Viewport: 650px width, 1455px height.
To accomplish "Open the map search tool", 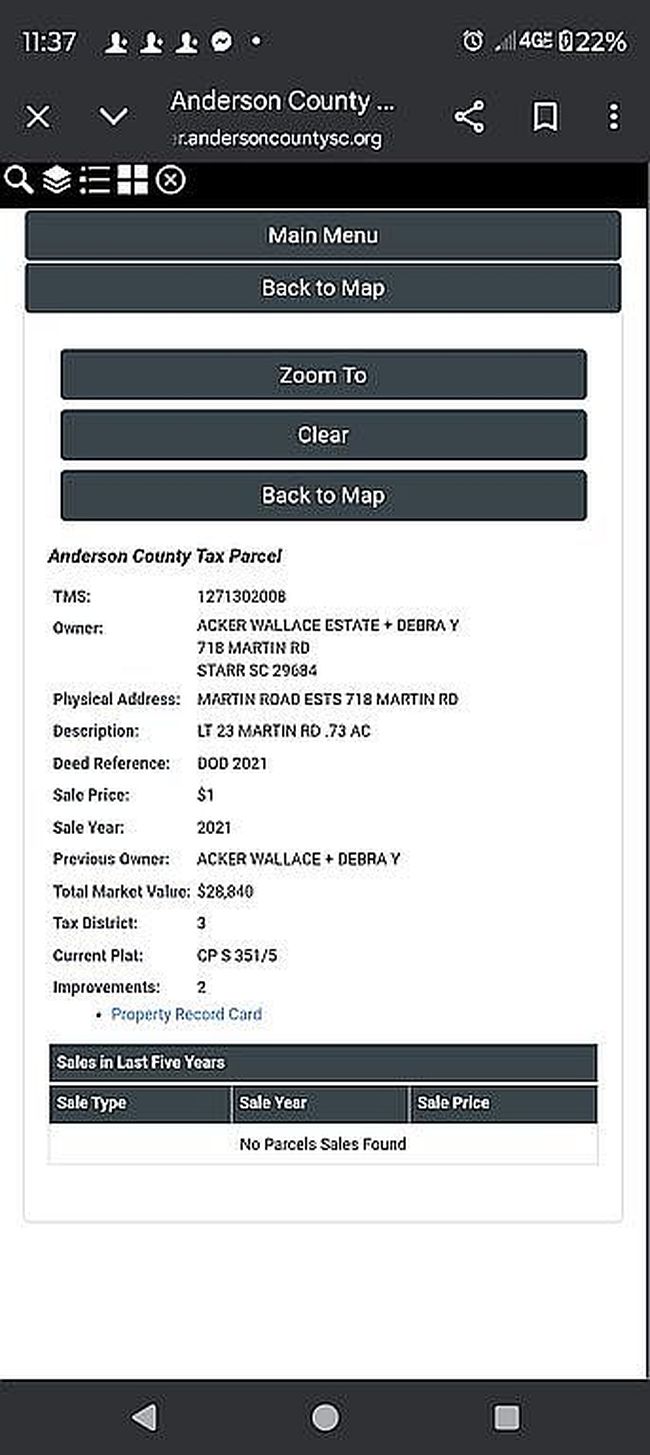I will (18, 180).
